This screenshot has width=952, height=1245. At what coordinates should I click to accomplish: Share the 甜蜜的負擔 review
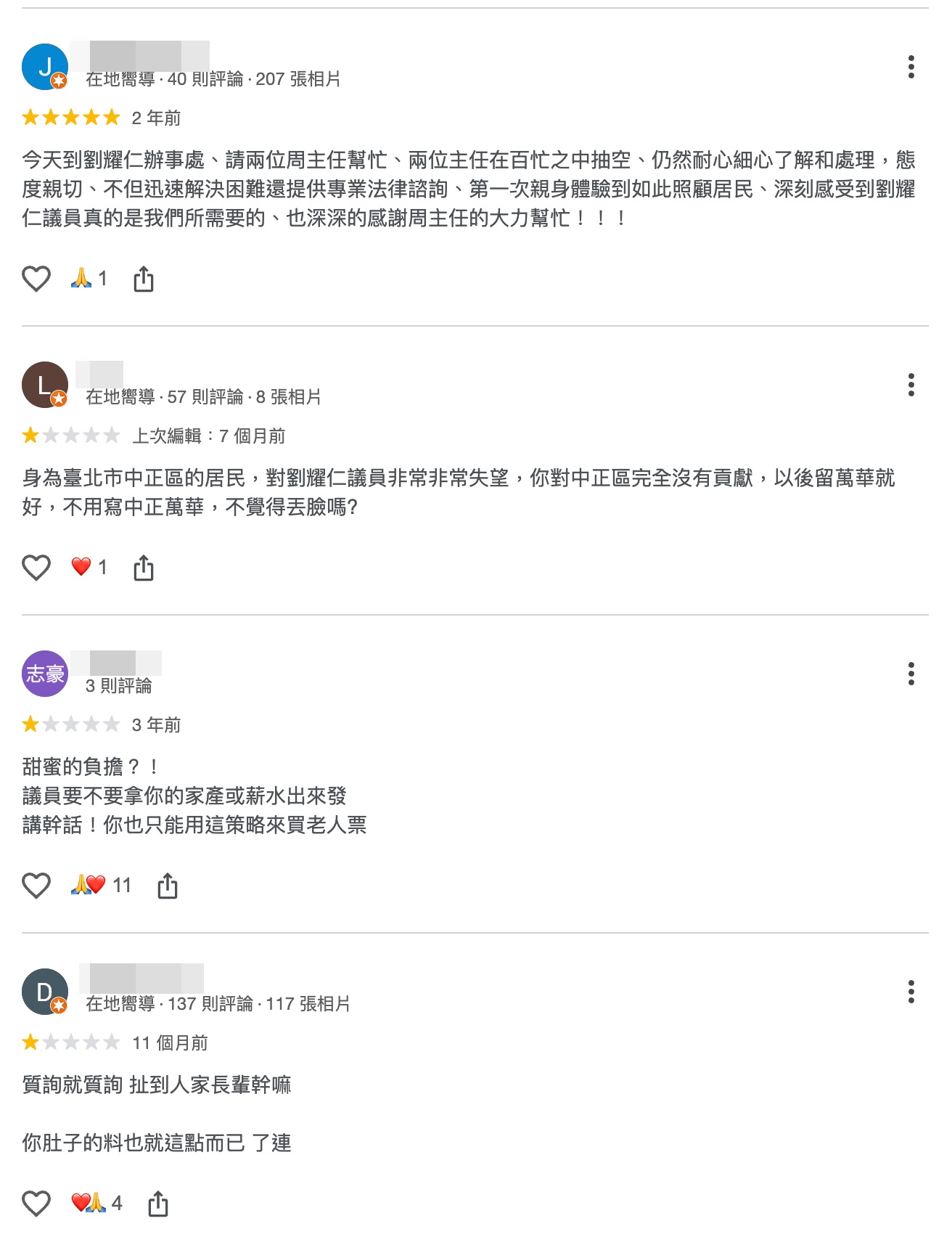(168, 886)
